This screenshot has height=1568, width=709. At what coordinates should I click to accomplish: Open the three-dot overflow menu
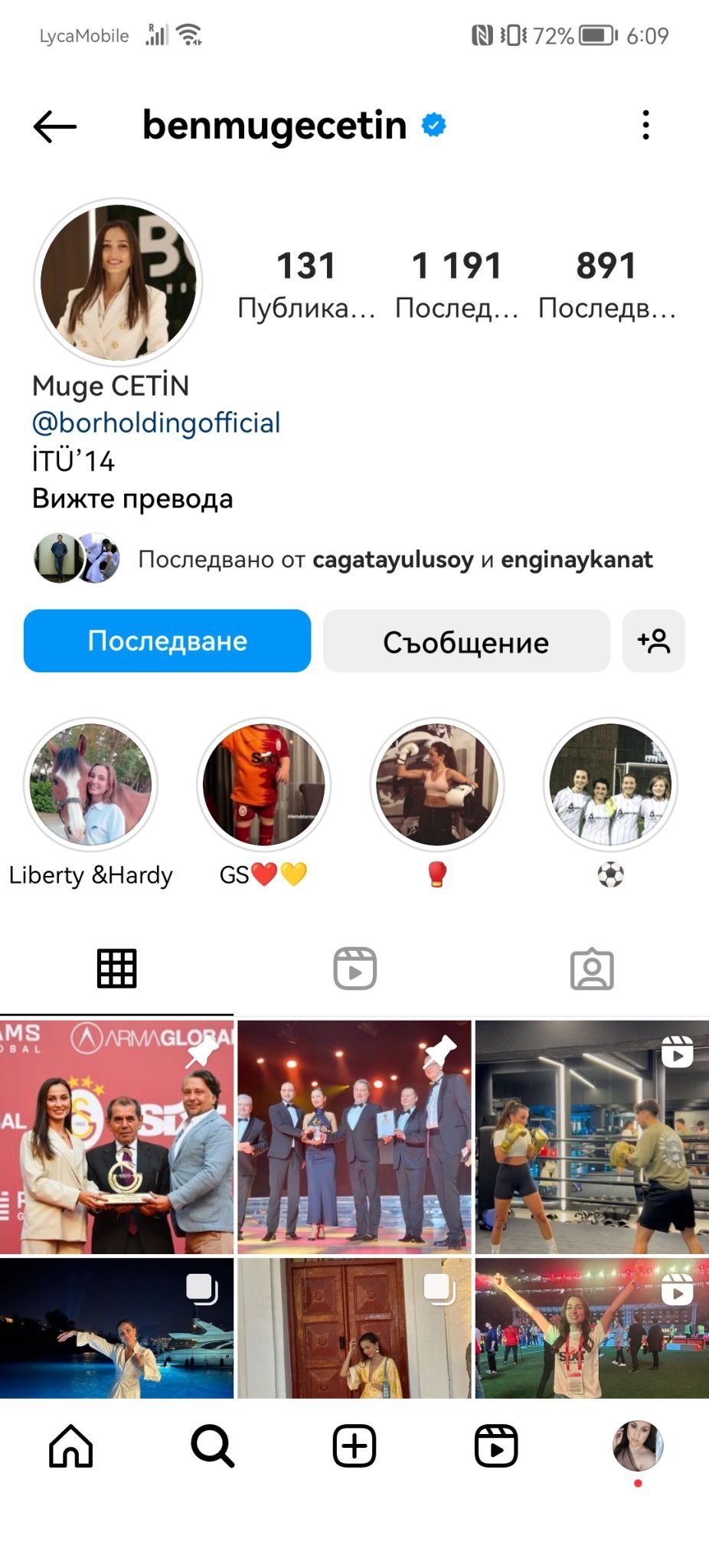click(645, 125)
